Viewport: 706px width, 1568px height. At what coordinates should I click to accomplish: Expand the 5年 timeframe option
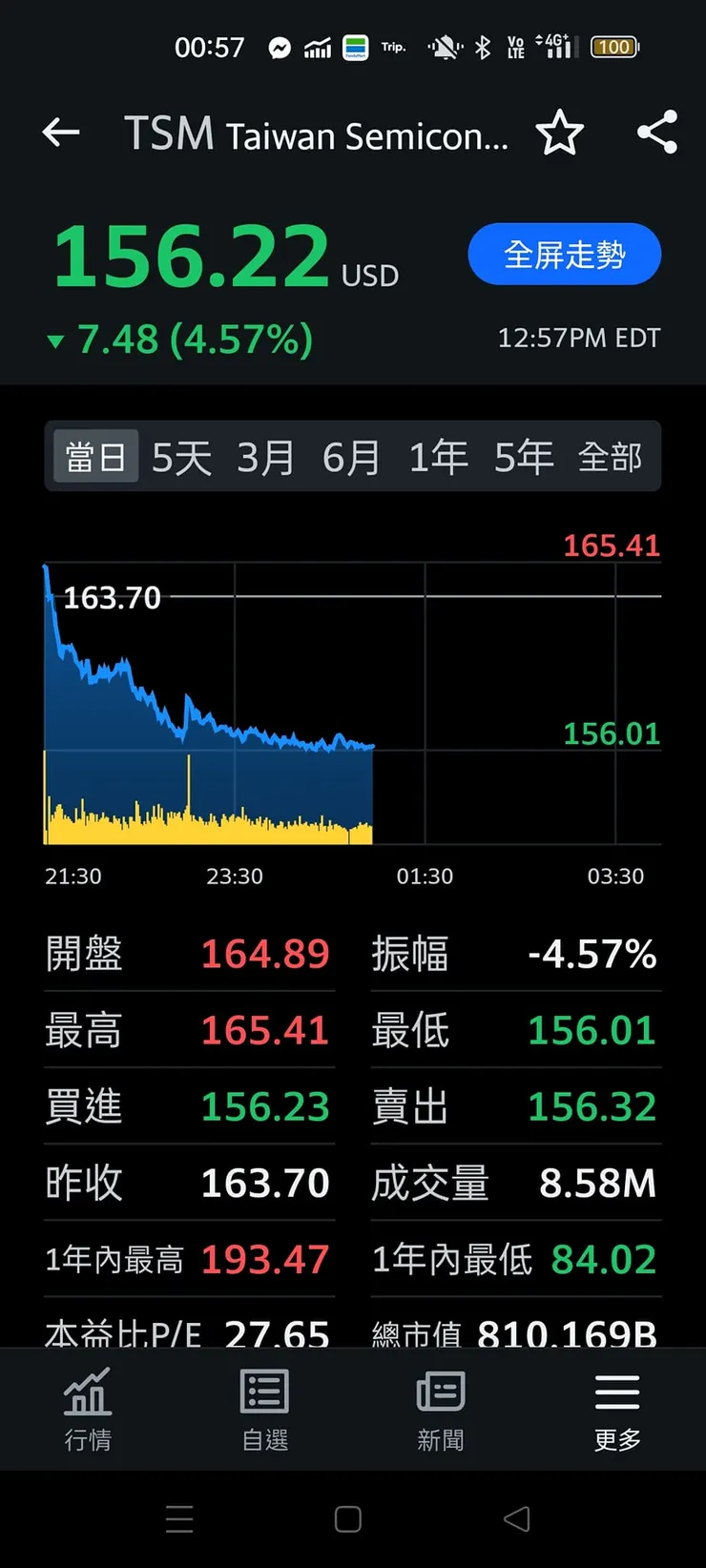(523, 457)
